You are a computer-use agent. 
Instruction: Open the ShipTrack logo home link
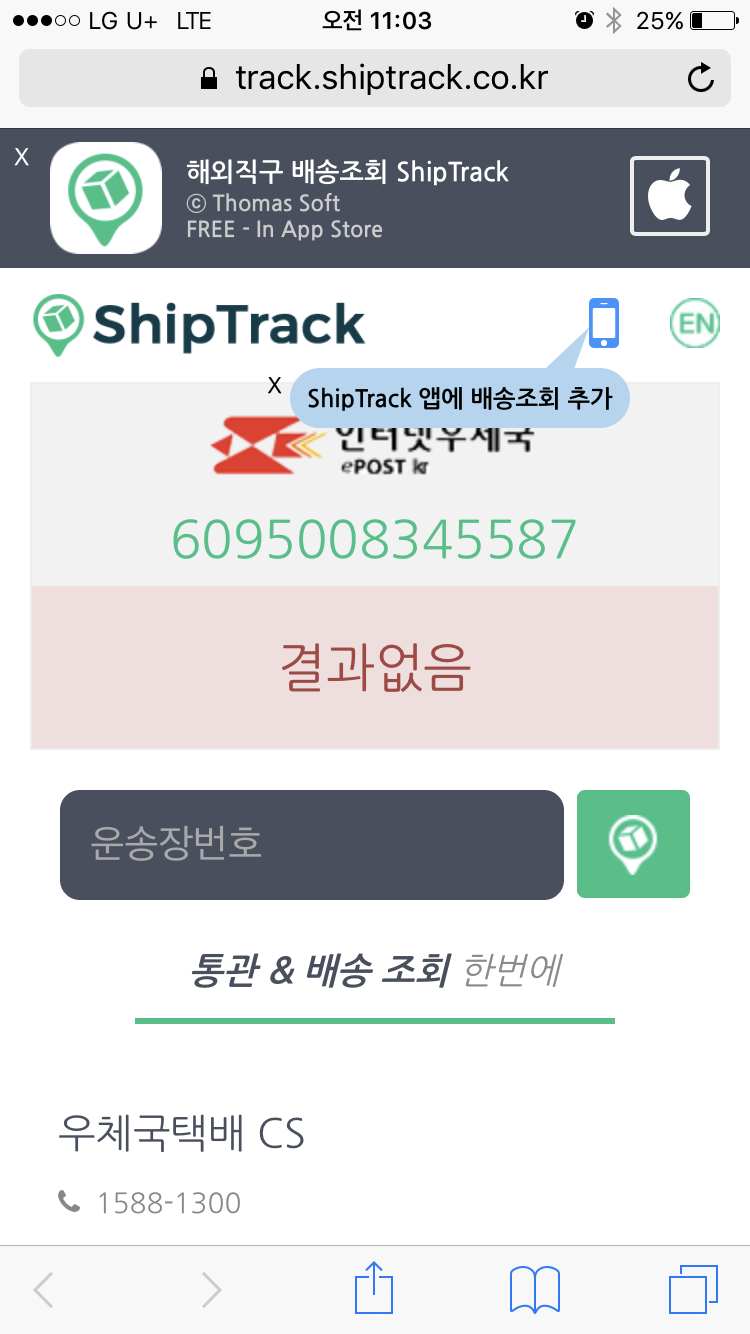[x=200, y=324]
